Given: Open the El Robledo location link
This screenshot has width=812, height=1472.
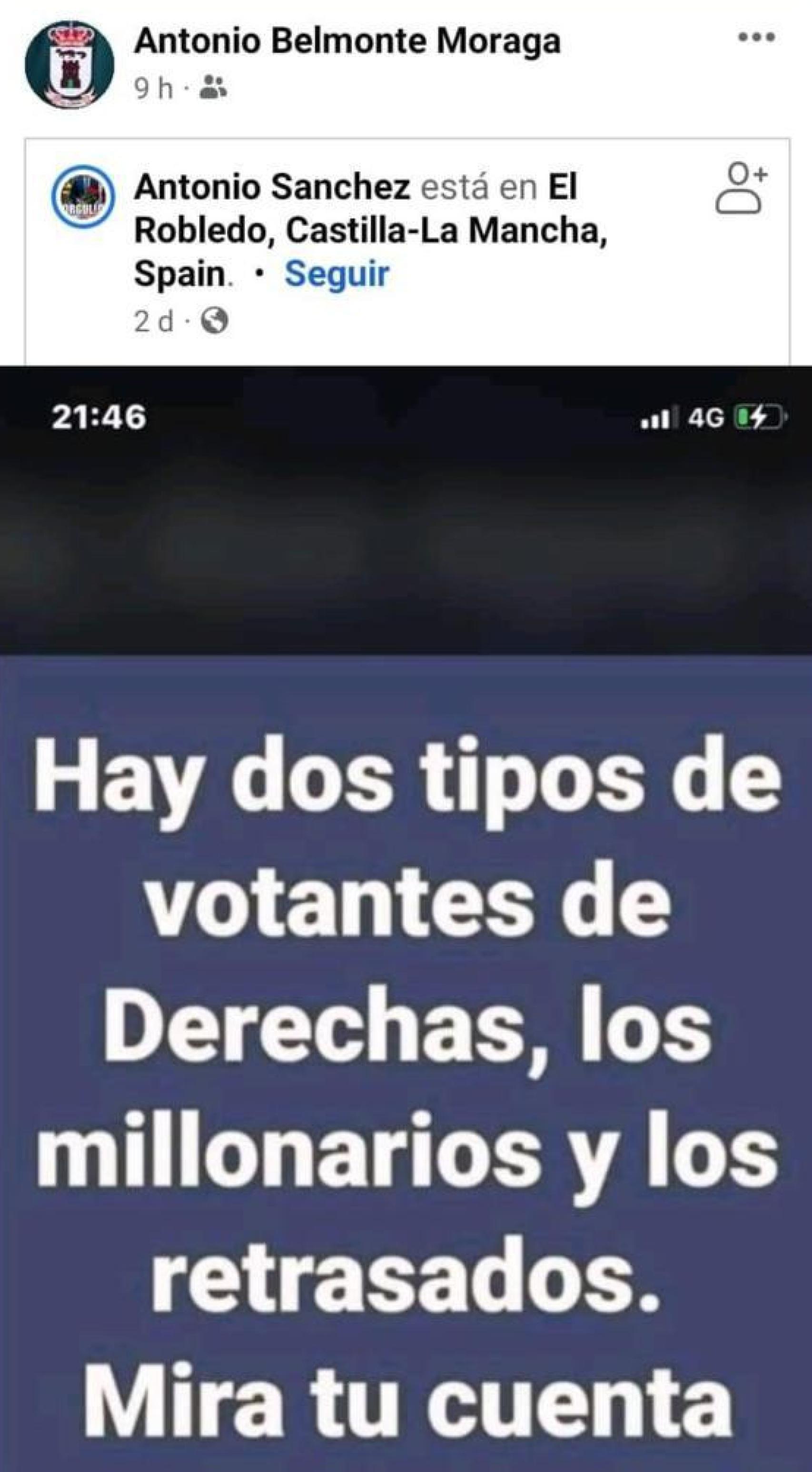Looking at the screenshot, I should click(370, 231).
